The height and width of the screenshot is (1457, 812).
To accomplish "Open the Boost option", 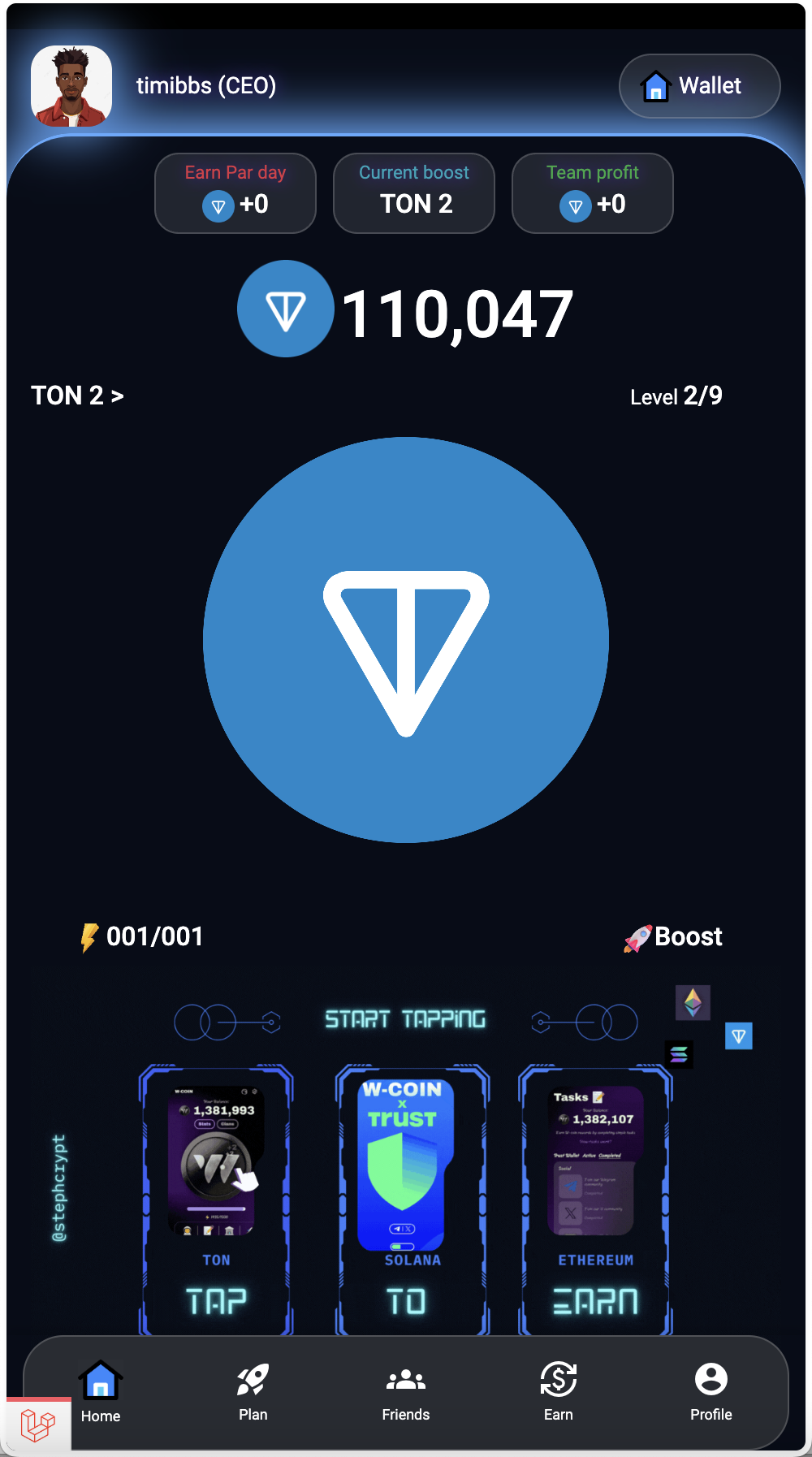I will coord(673,936).
